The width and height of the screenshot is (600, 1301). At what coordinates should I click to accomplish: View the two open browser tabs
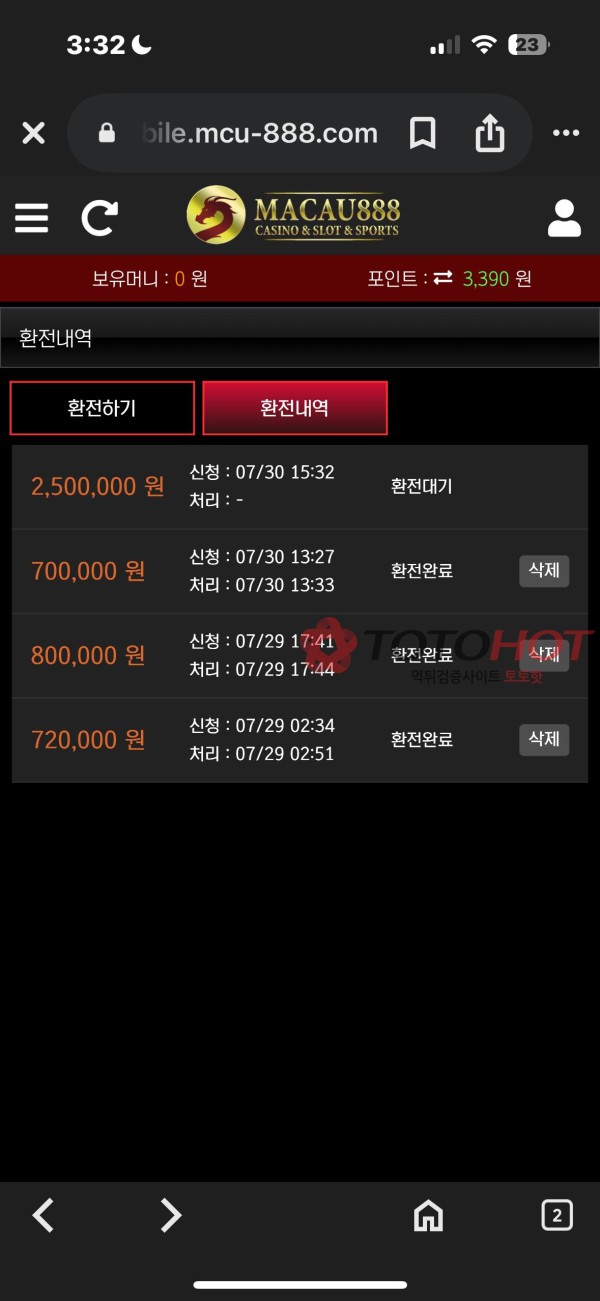pyautogui.click(x=557, y=1215)
